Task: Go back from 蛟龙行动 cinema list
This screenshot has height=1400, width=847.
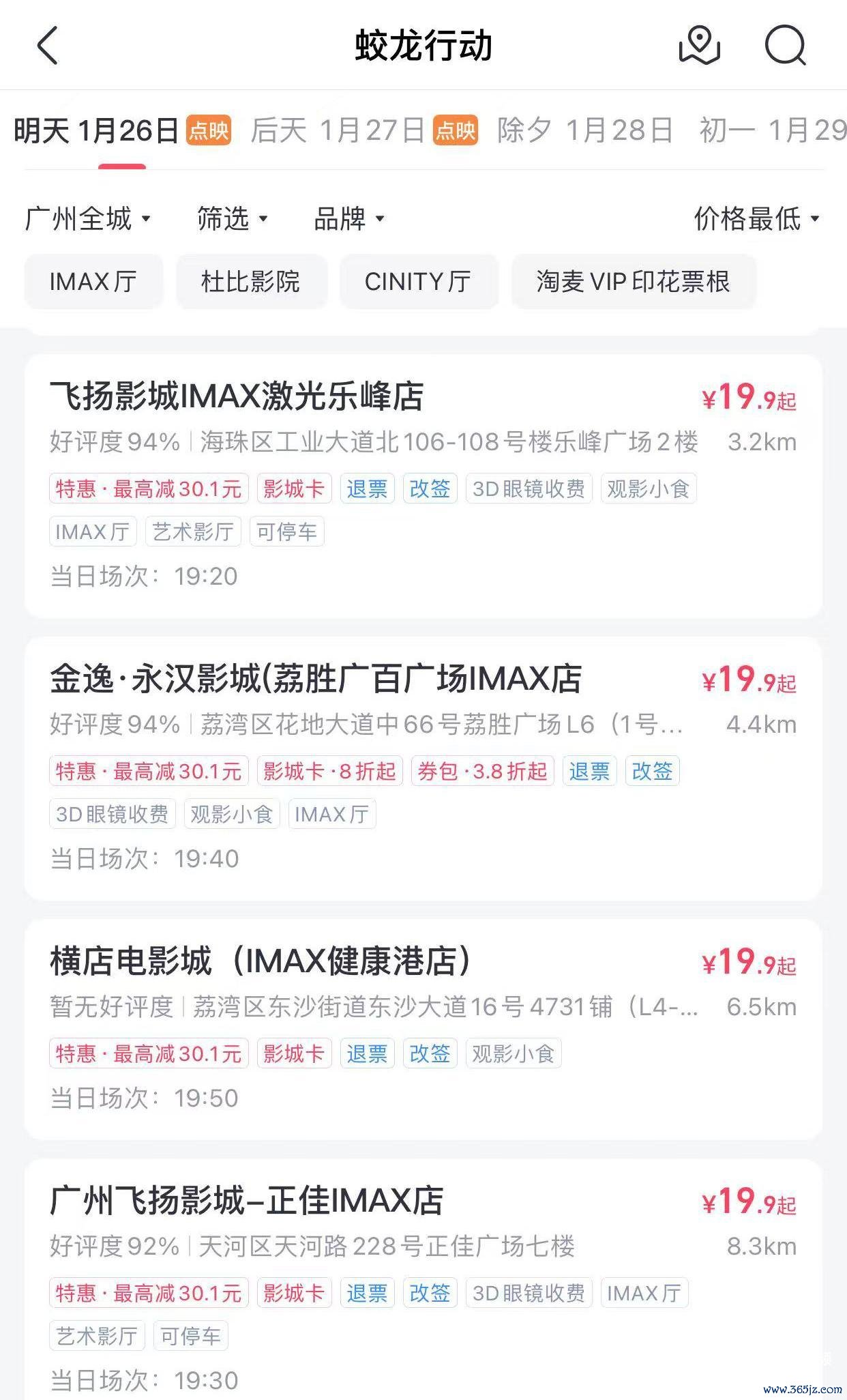Action: pyautogui.click(x=47, y=46)
